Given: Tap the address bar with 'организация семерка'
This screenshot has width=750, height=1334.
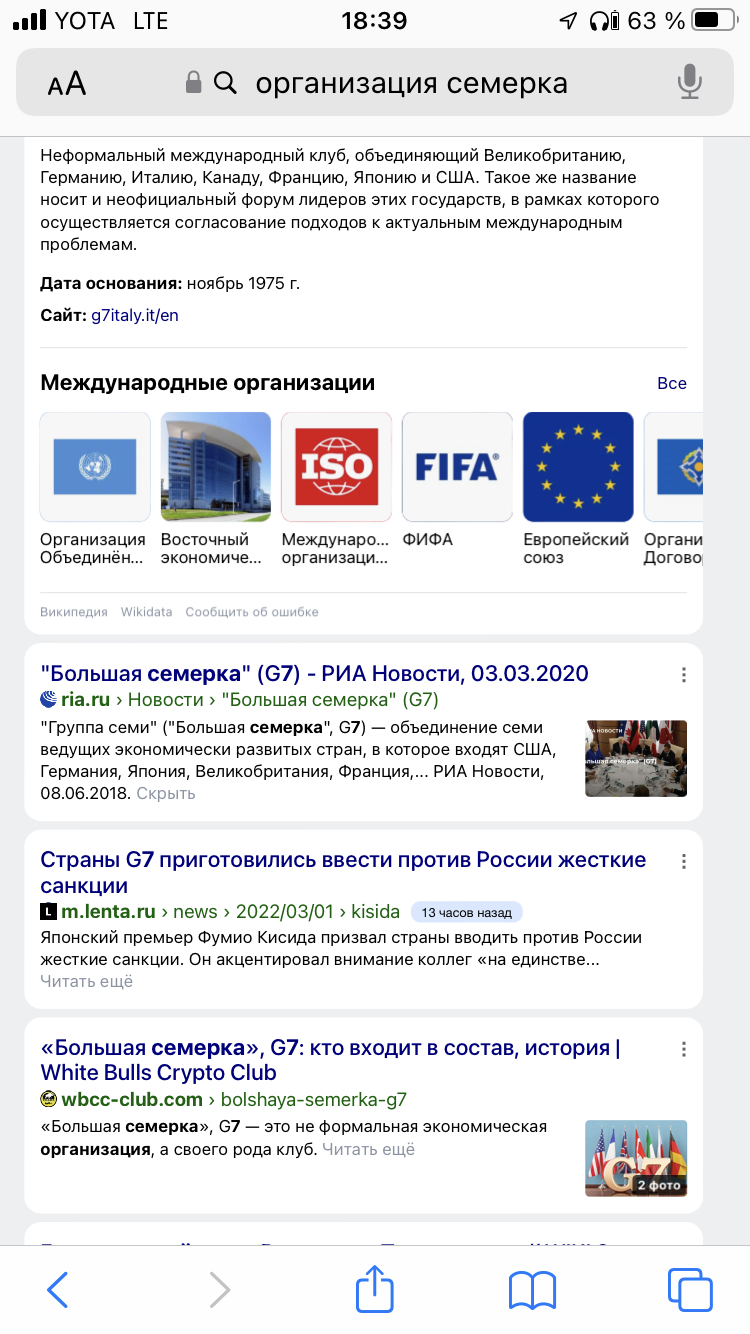Looking at the screenshot, I should [410, 84].
